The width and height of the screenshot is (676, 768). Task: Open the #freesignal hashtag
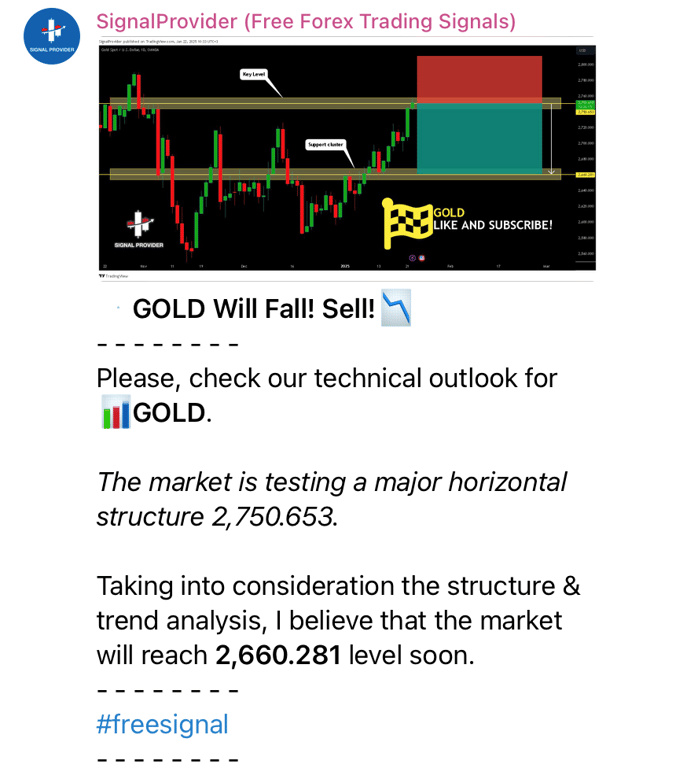pyautogui.click(x=162, y=724)
